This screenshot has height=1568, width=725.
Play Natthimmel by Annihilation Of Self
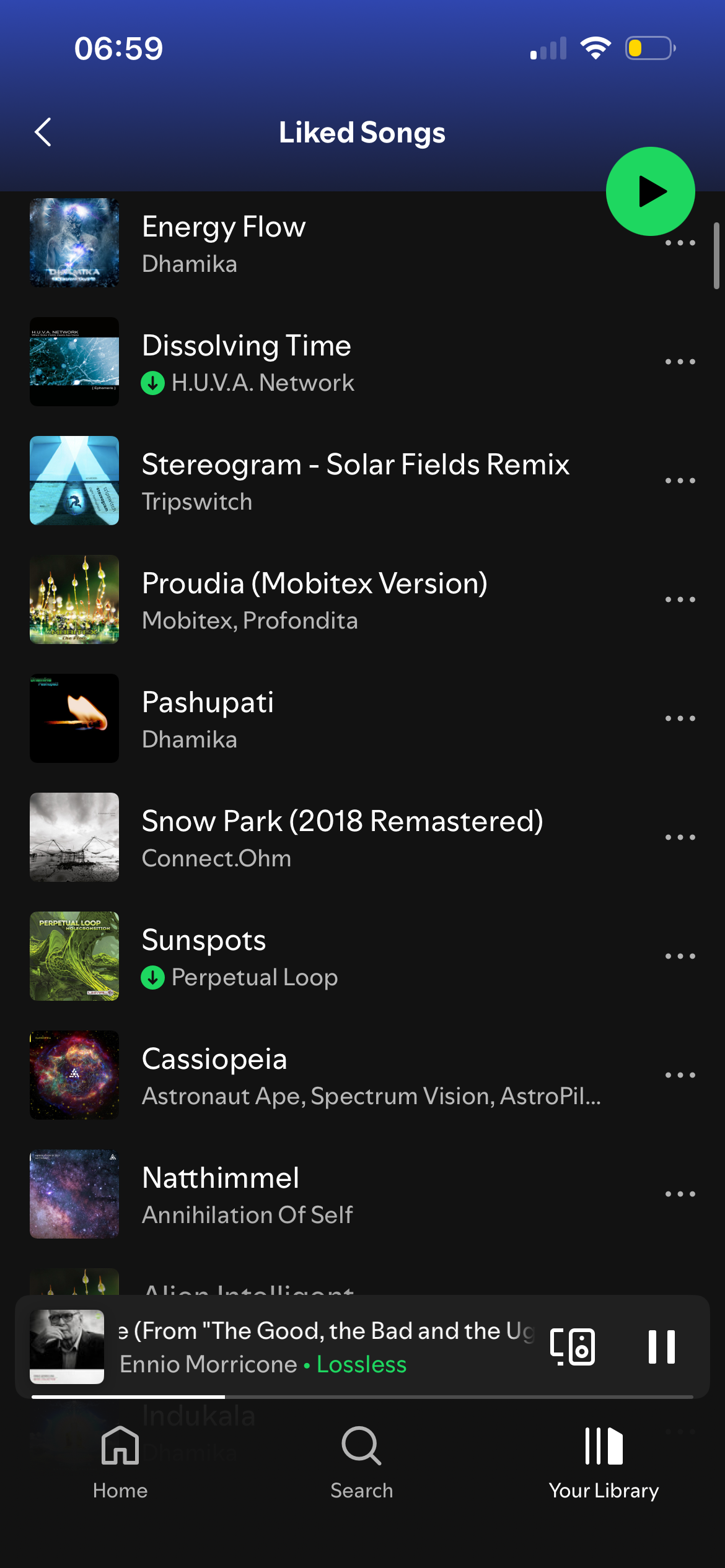[x=310, y=1195]
